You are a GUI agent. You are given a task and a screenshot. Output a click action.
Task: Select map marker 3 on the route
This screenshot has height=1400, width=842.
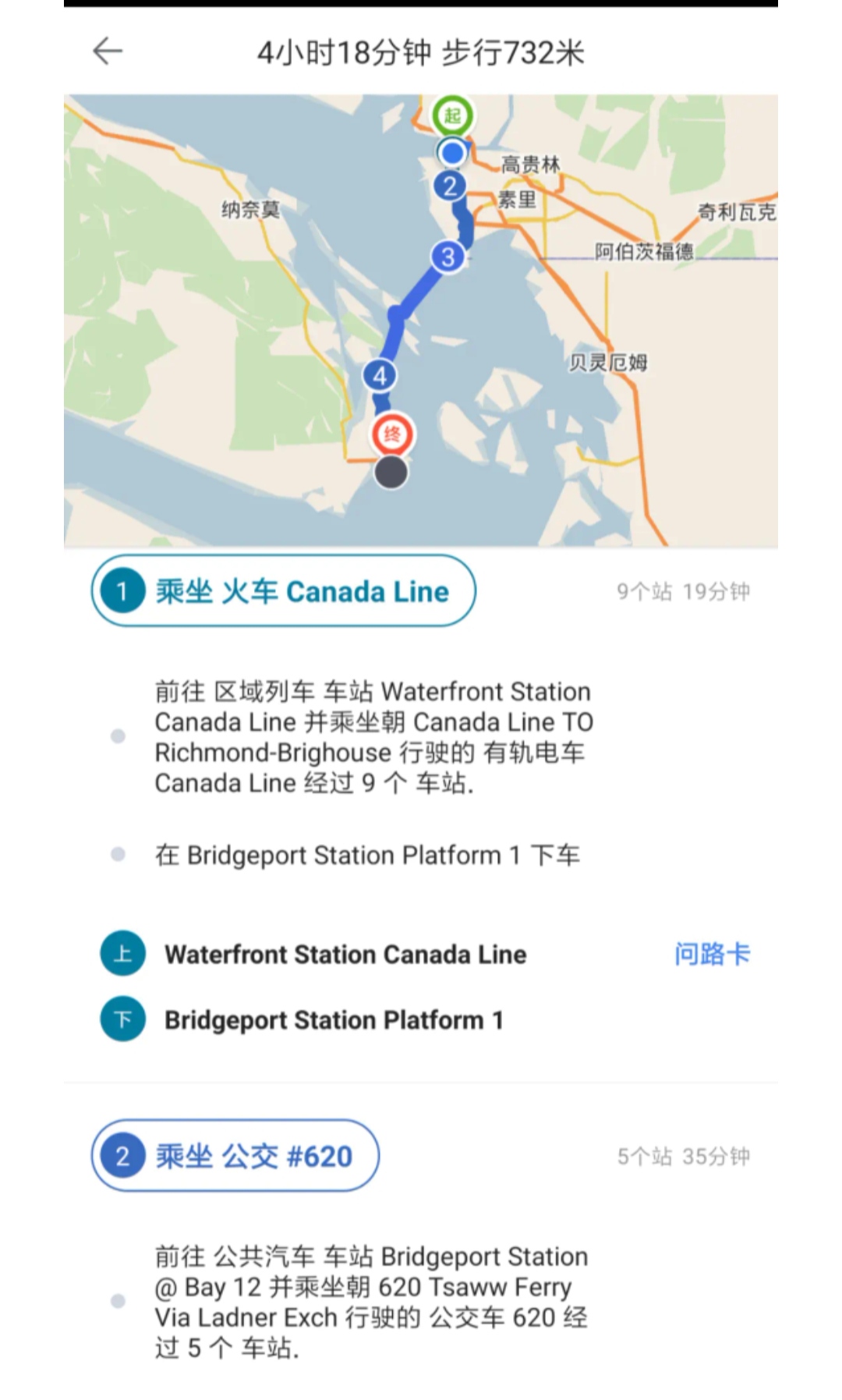tap(448, 257)
